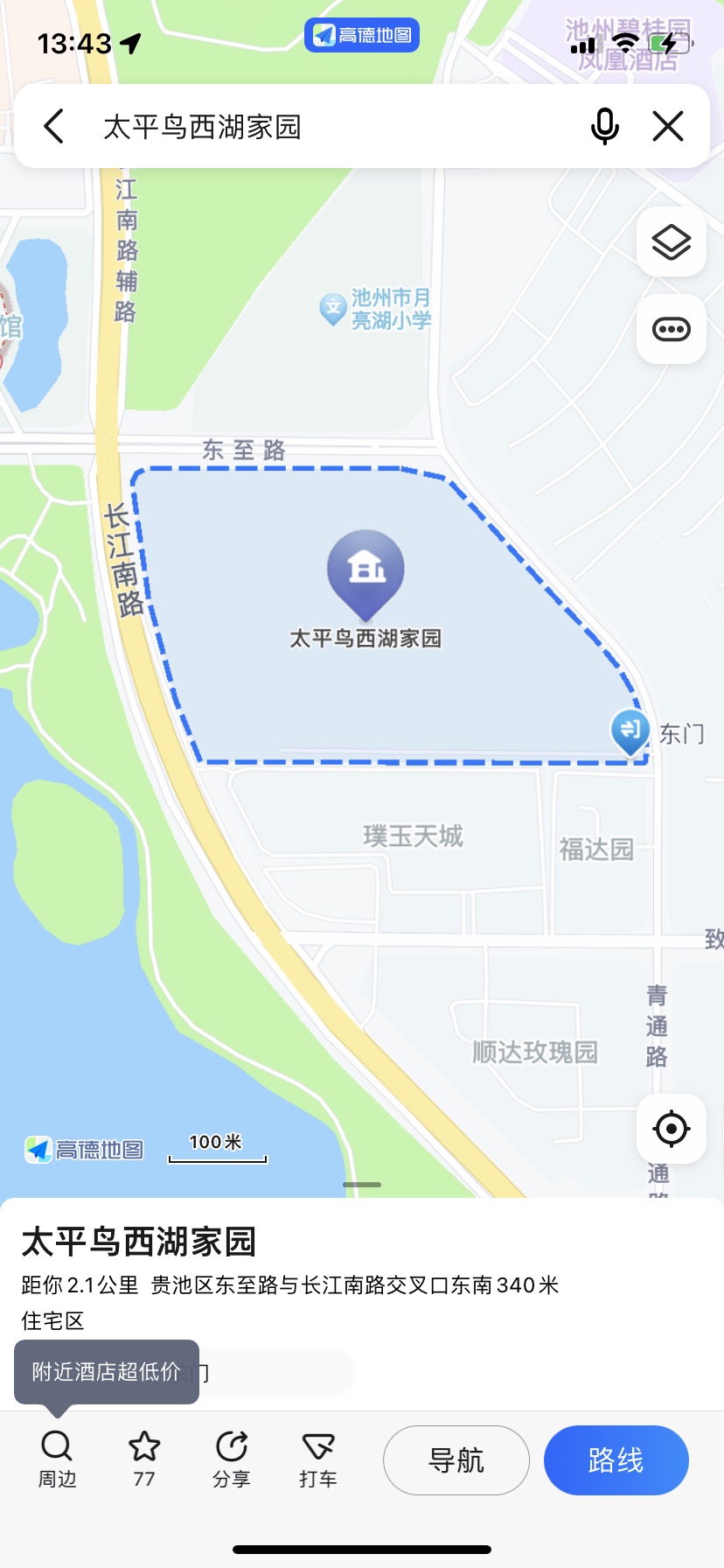Viewport: 724px width, 1568px height.
Task: Open the more options bubble icon
Action: click(x=672, y=330)
